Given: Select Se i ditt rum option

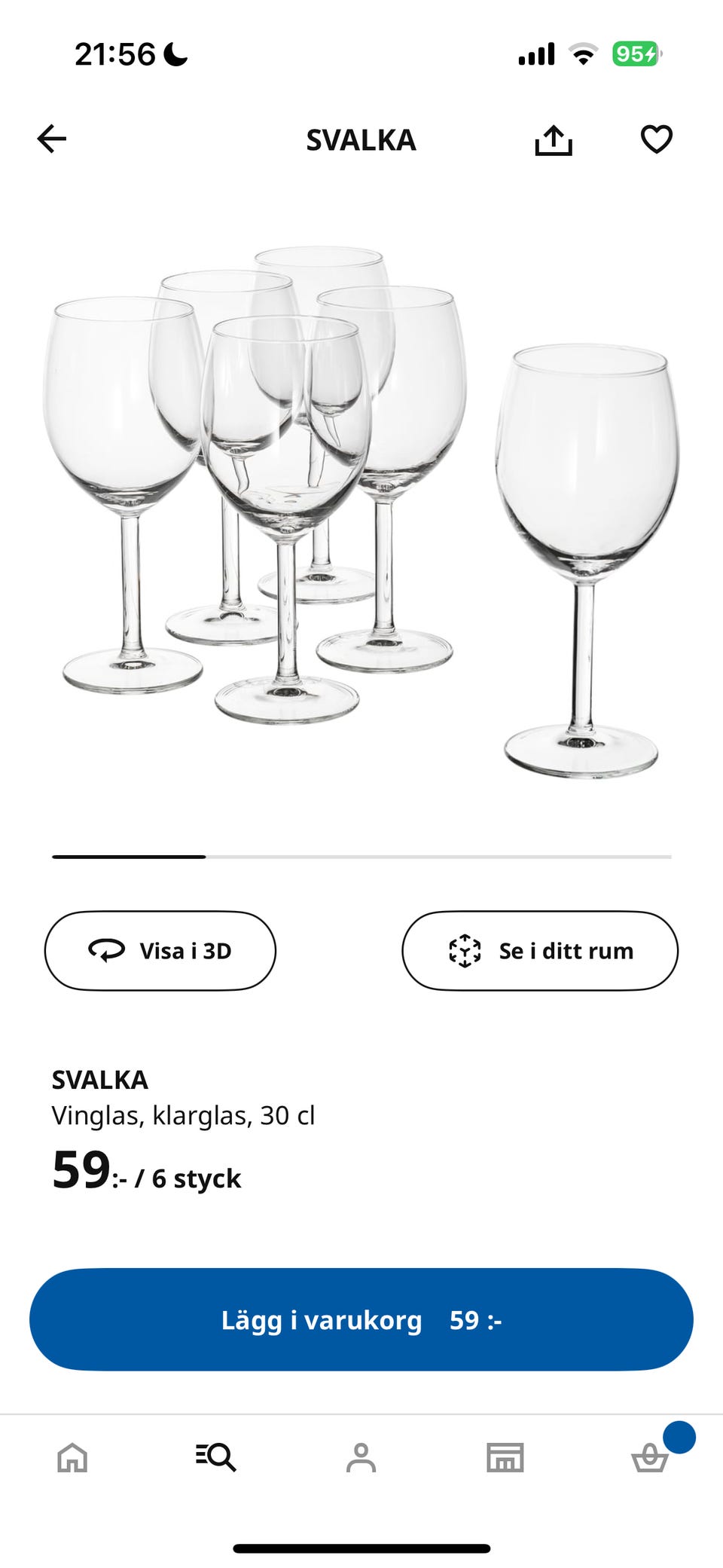Looking at the screenshot, I should coord(540,951).
